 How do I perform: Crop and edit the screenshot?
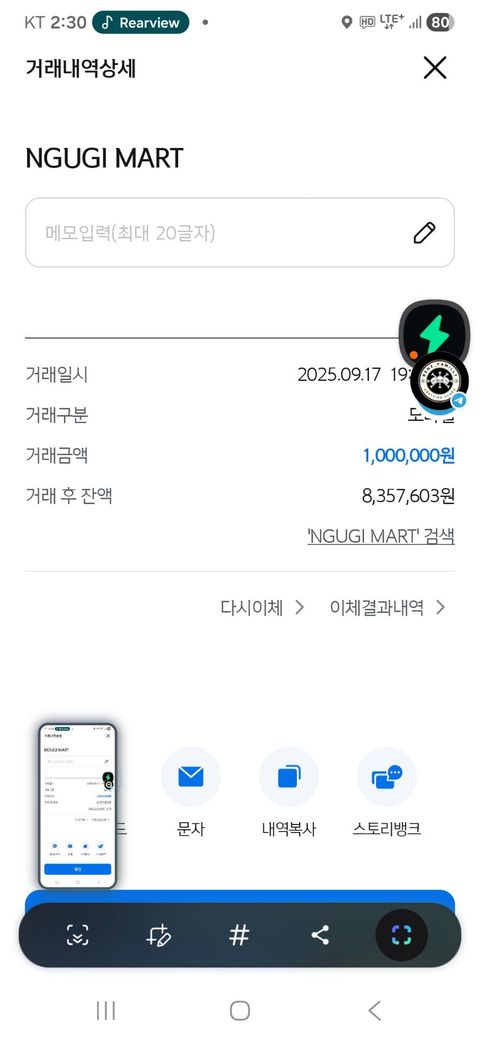[158, 935]
